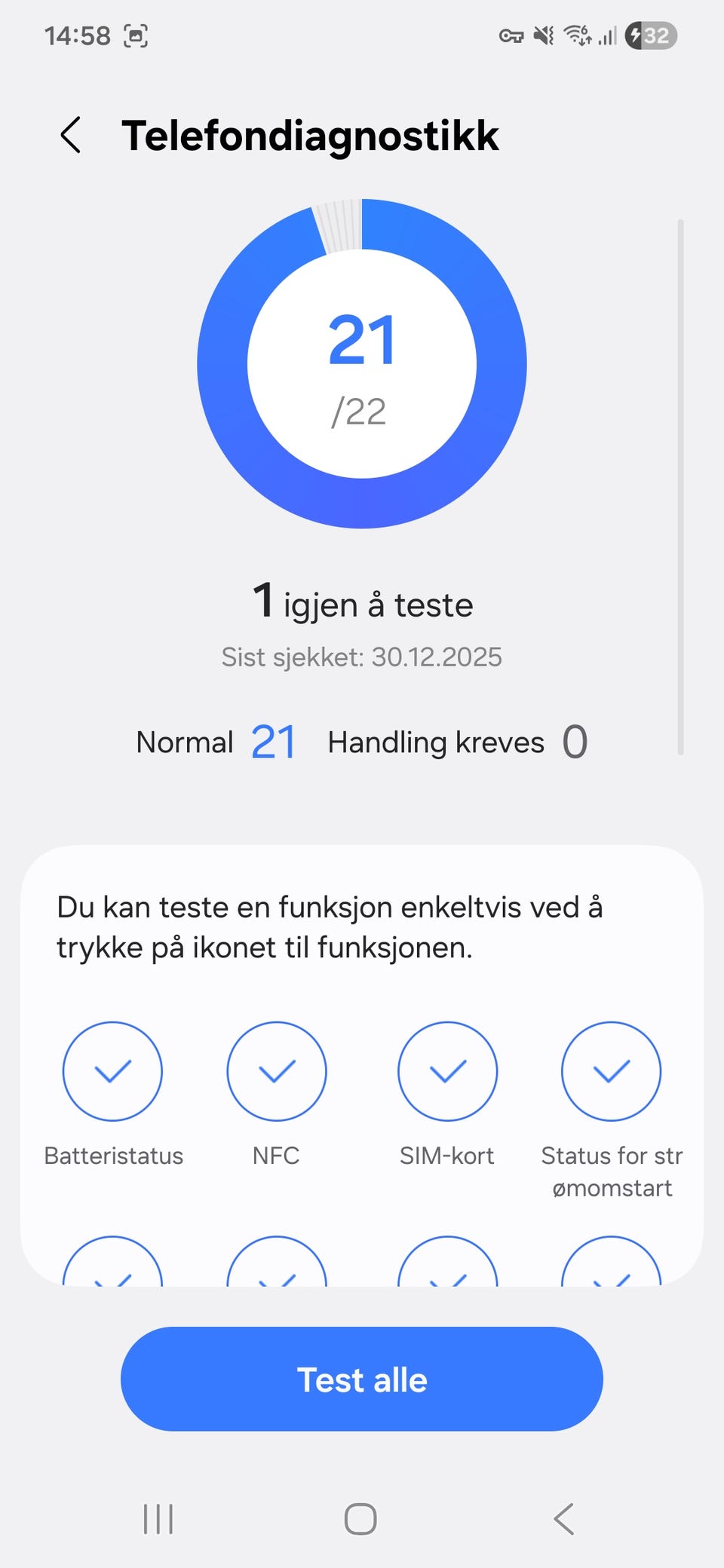Image resolution: width=724 pixels, height=1568 pixels.
Task: Go to the home screen
Action: coord(360,1519)
